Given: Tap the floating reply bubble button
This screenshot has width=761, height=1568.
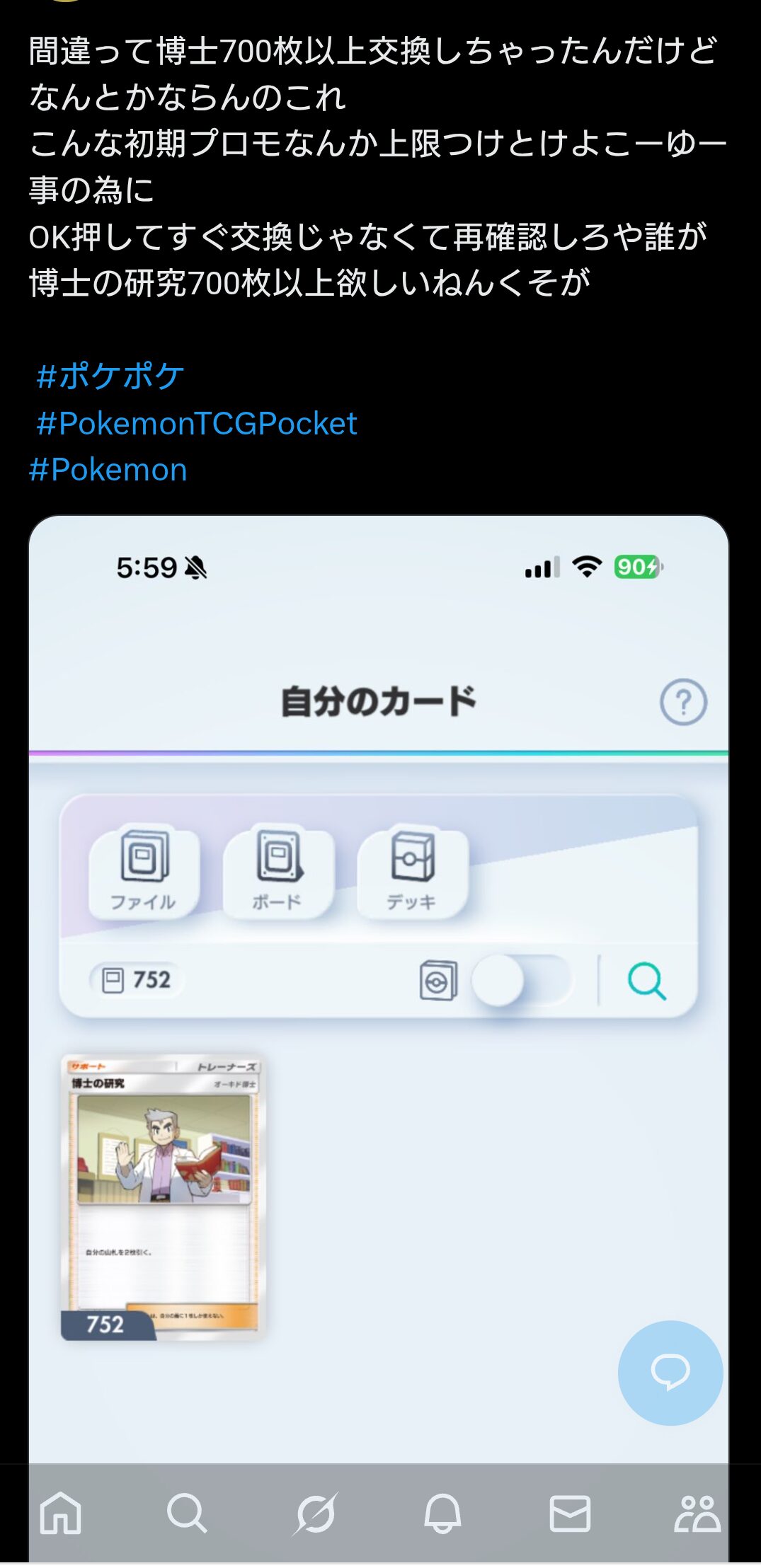Looking at the screenshot, I should pos(670,1372).
